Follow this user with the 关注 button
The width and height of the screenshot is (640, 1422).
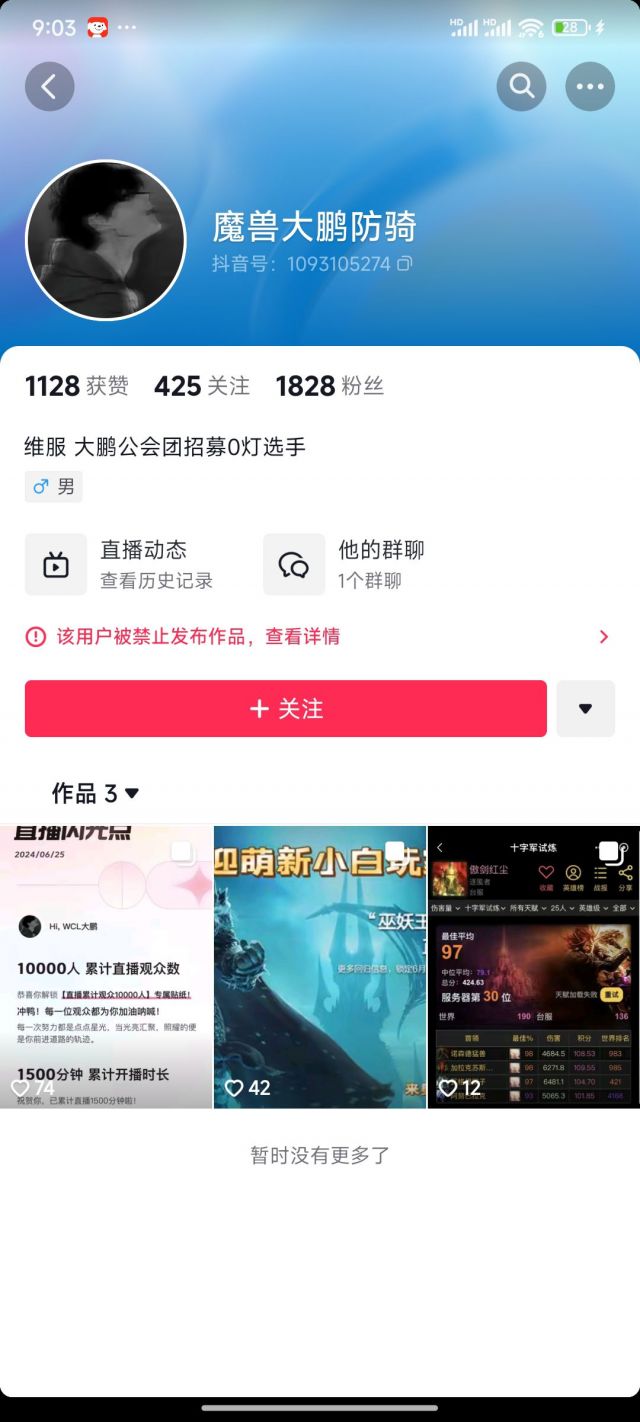[285, 709]
